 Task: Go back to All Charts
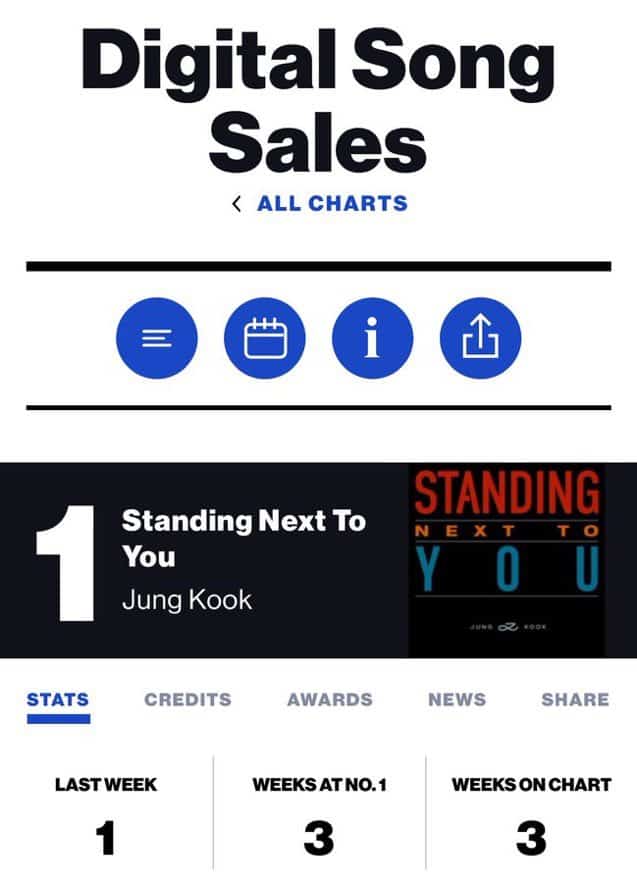[x=320, y=203]
